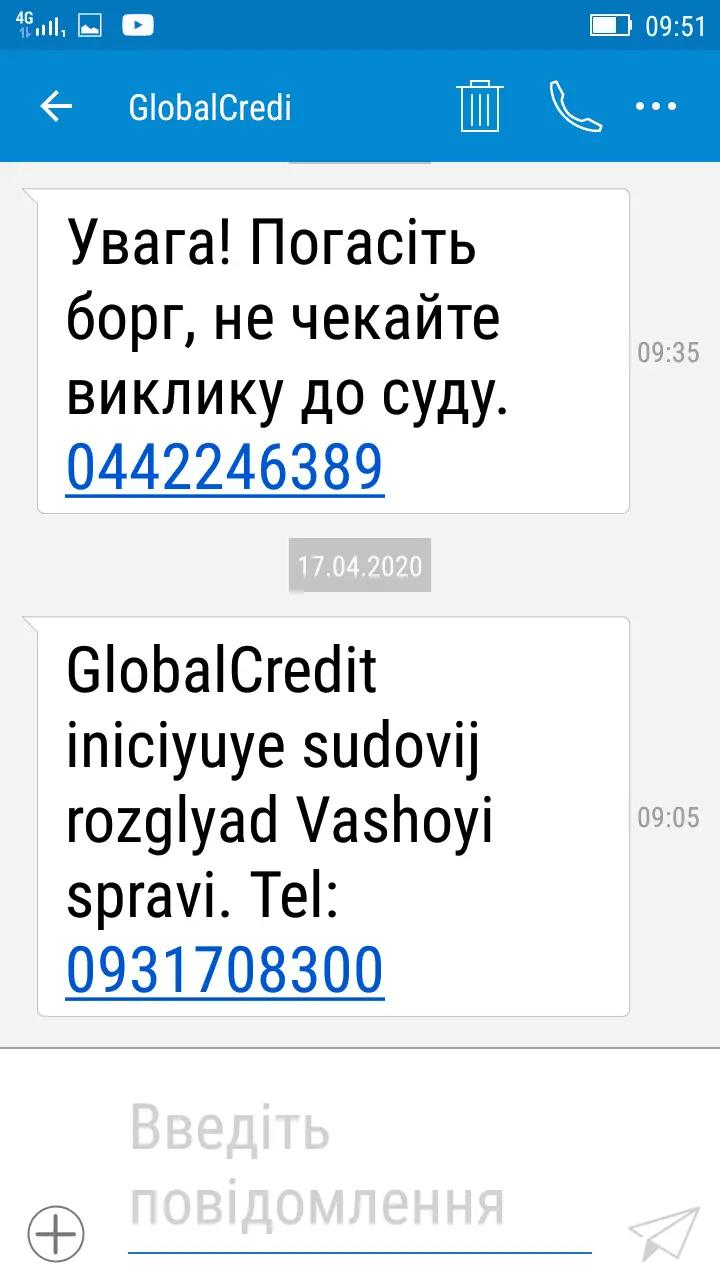The width and height of the screenshot is (720, 1280).
Task: Call GlobalCredi using the phone icon
Action: [x=575, y=106]
